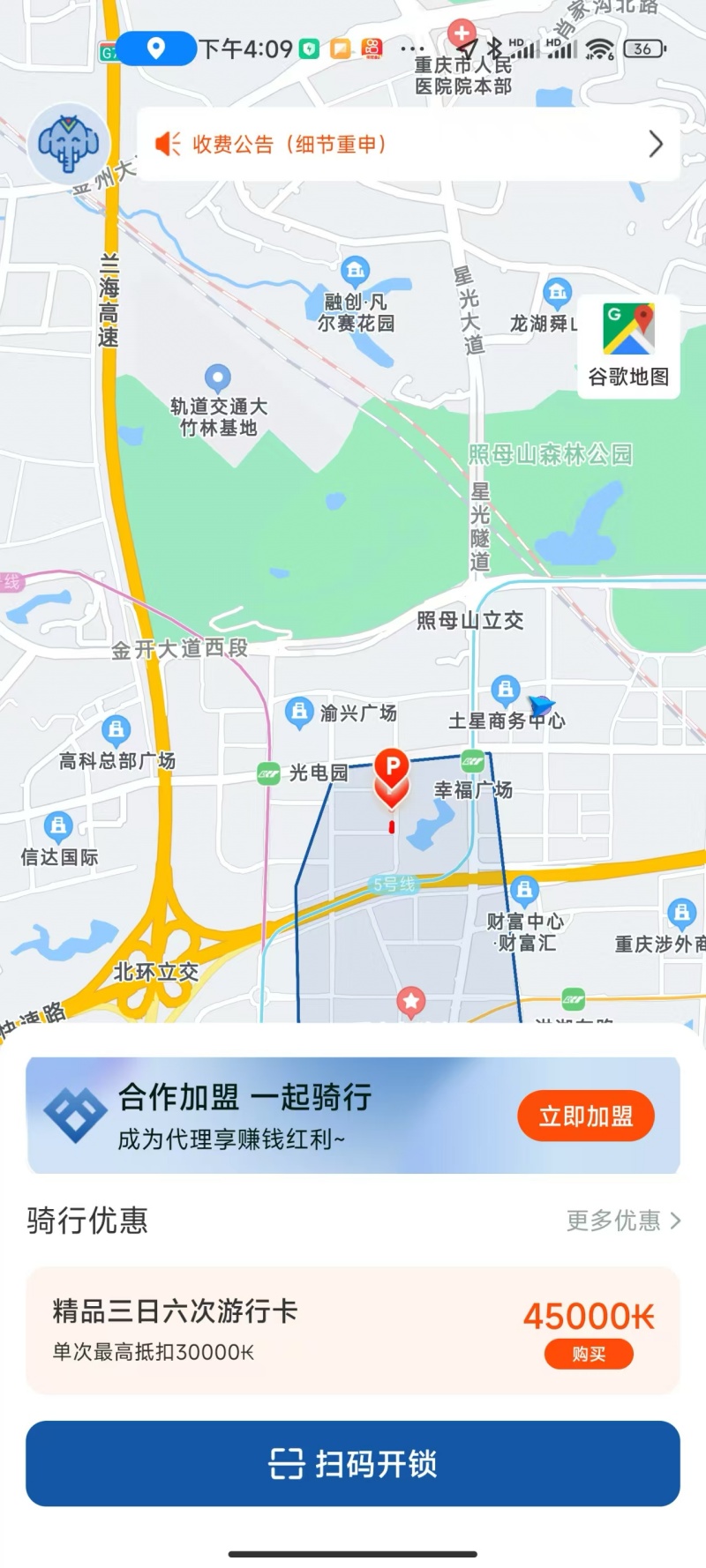Open 更多优惠 to view more discounts
Viewport: 706px width, 1568px height.
618,1221
